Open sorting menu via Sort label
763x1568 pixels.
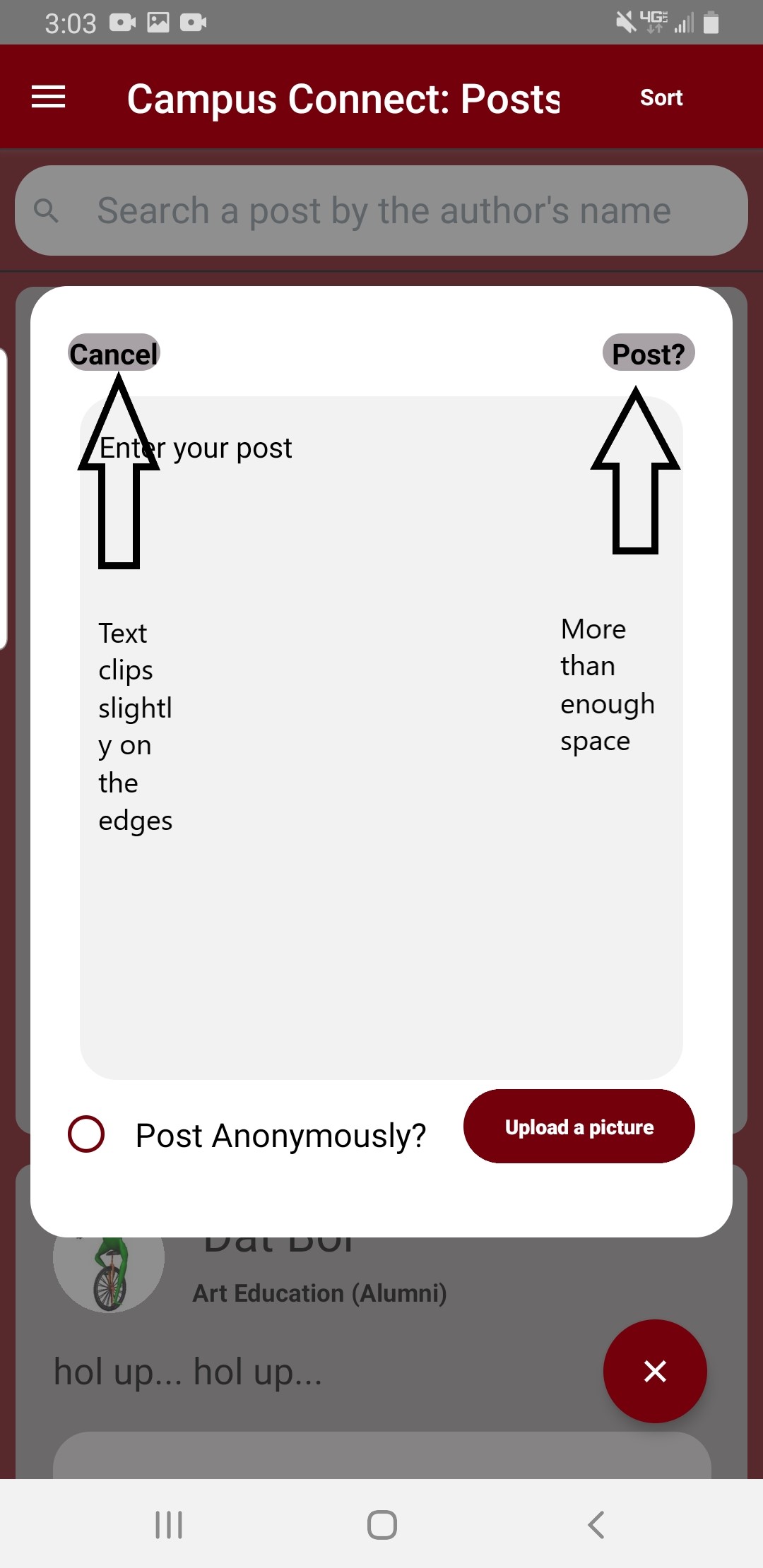coord(661,97)
